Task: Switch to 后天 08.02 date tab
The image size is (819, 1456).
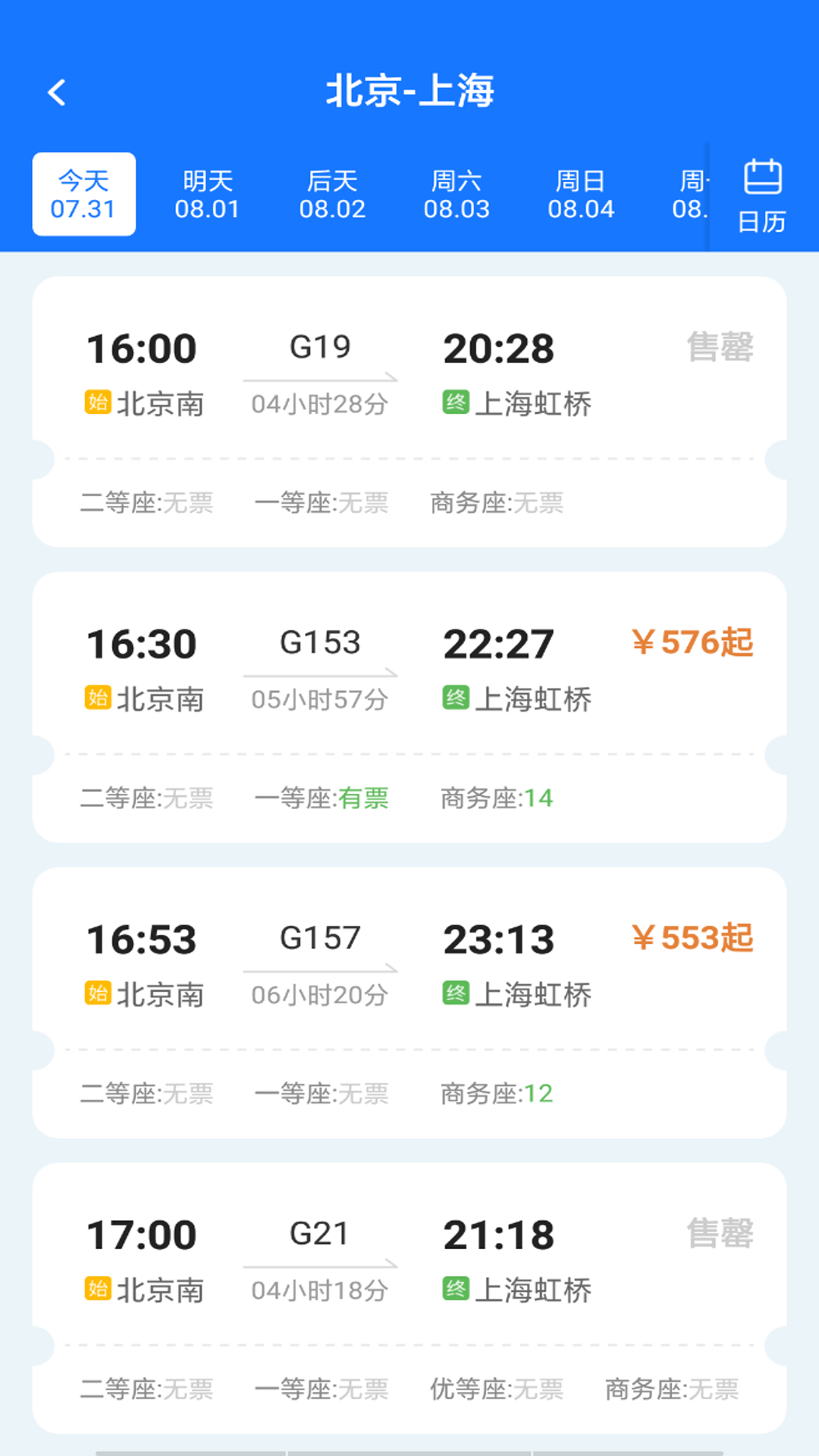Action: 332,194
